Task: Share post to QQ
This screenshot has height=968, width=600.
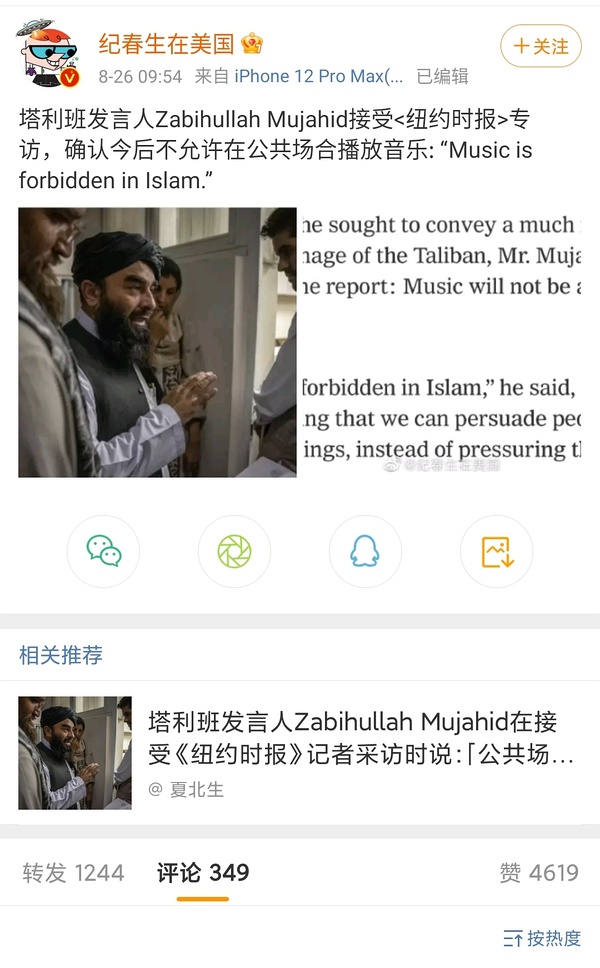Action: pyautogui.click(x=365, y=551)
